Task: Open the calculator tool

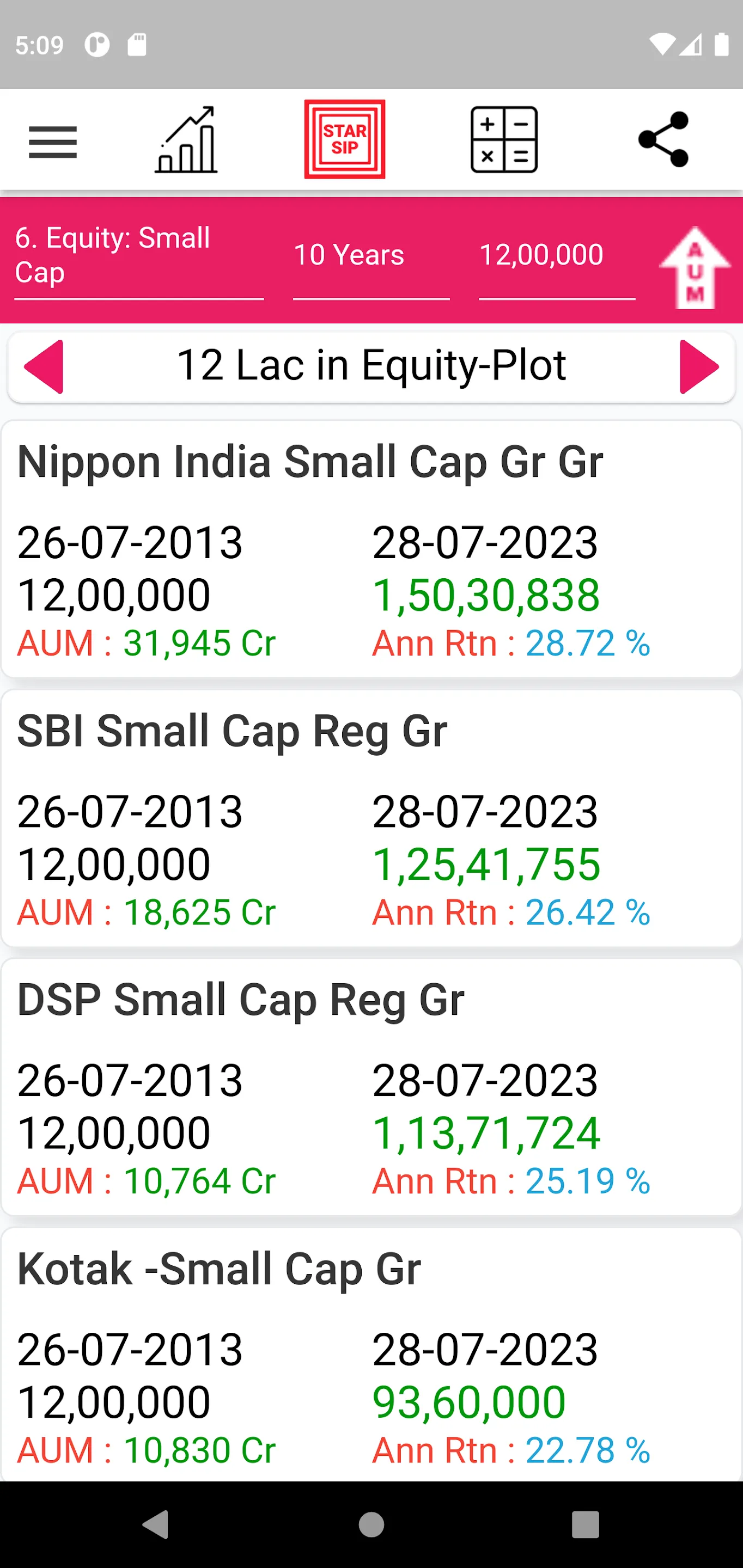Action: pos(504,140)
